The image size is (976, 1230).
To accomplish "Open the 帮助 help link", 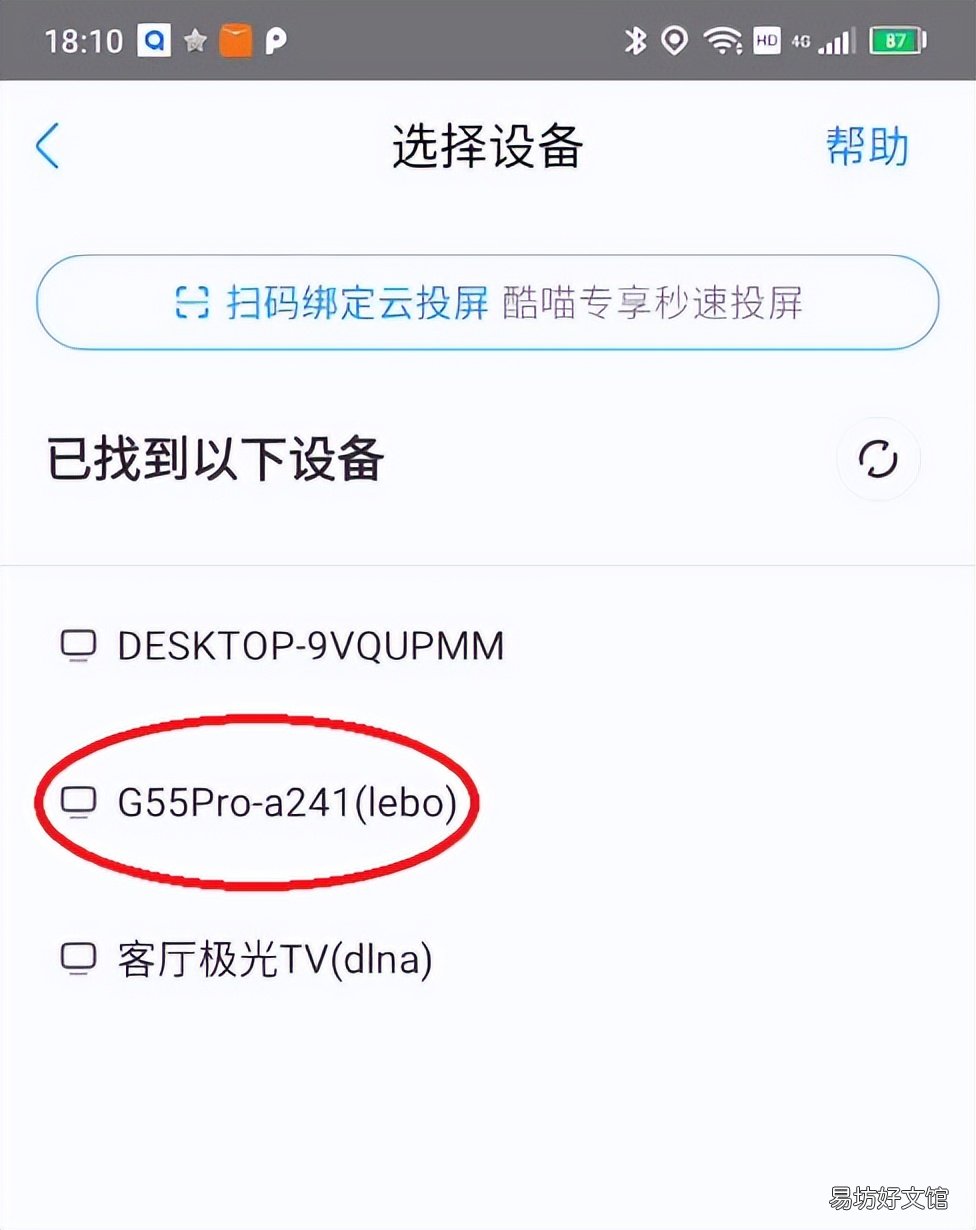I will [x=867, y=146].
